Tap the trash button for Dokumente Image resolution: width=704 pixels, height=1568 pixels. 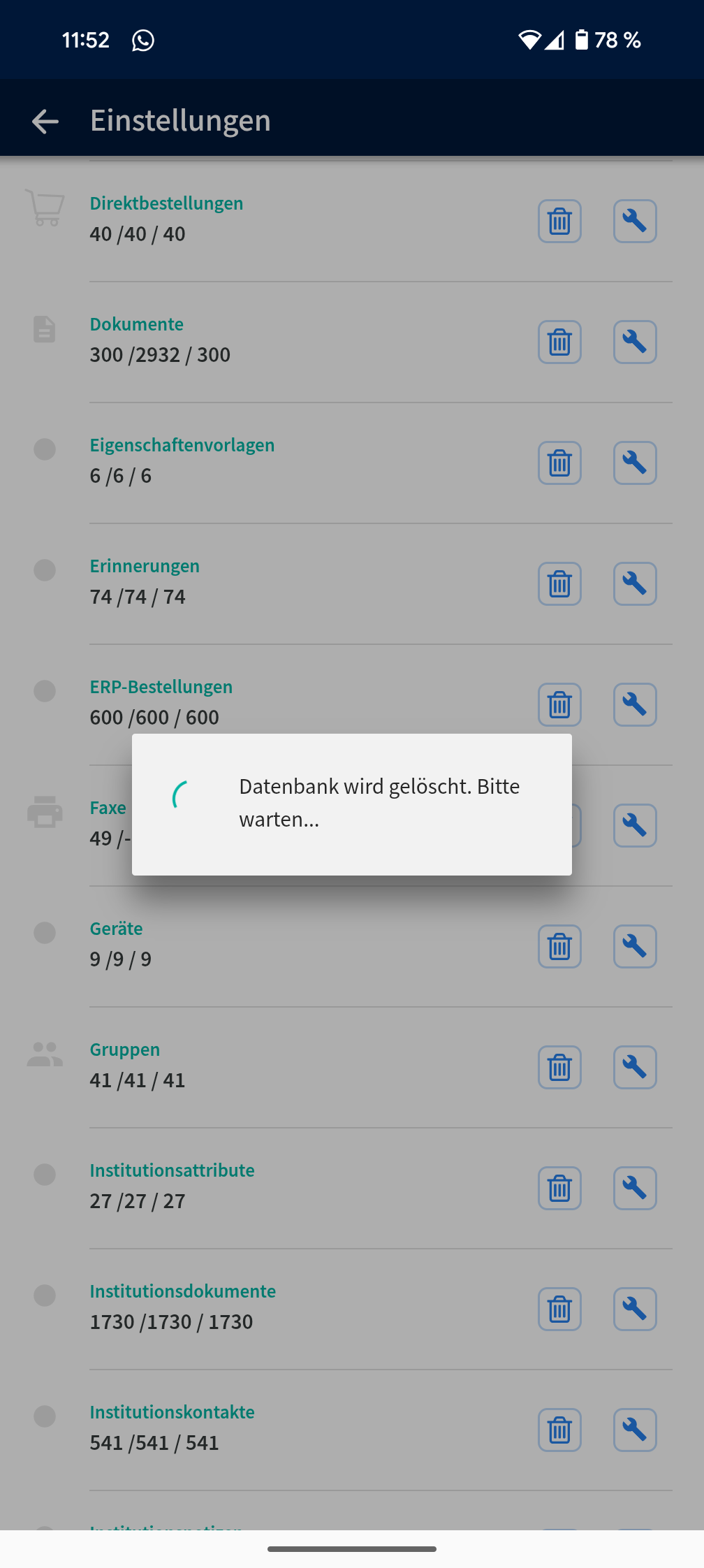click(559, 342)
